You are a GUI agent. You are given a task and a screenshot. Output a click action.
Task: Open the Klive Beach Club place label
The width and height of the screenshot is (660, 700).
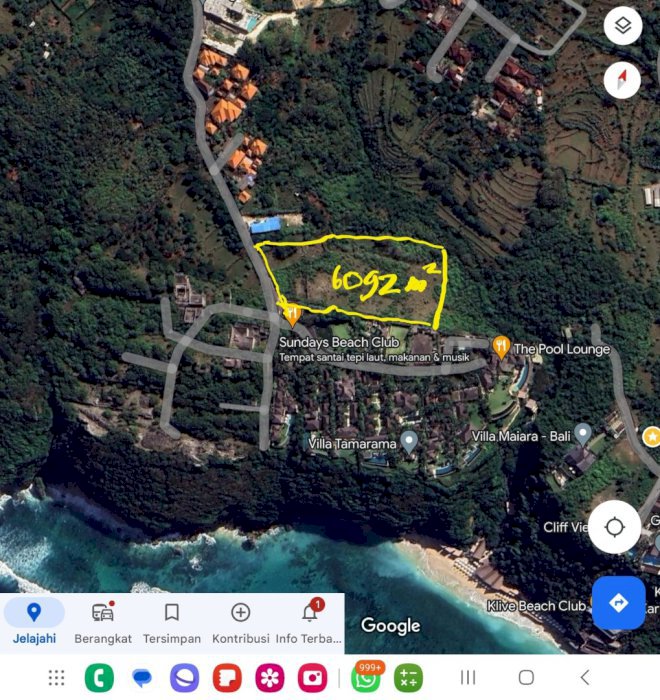[536, 606]
